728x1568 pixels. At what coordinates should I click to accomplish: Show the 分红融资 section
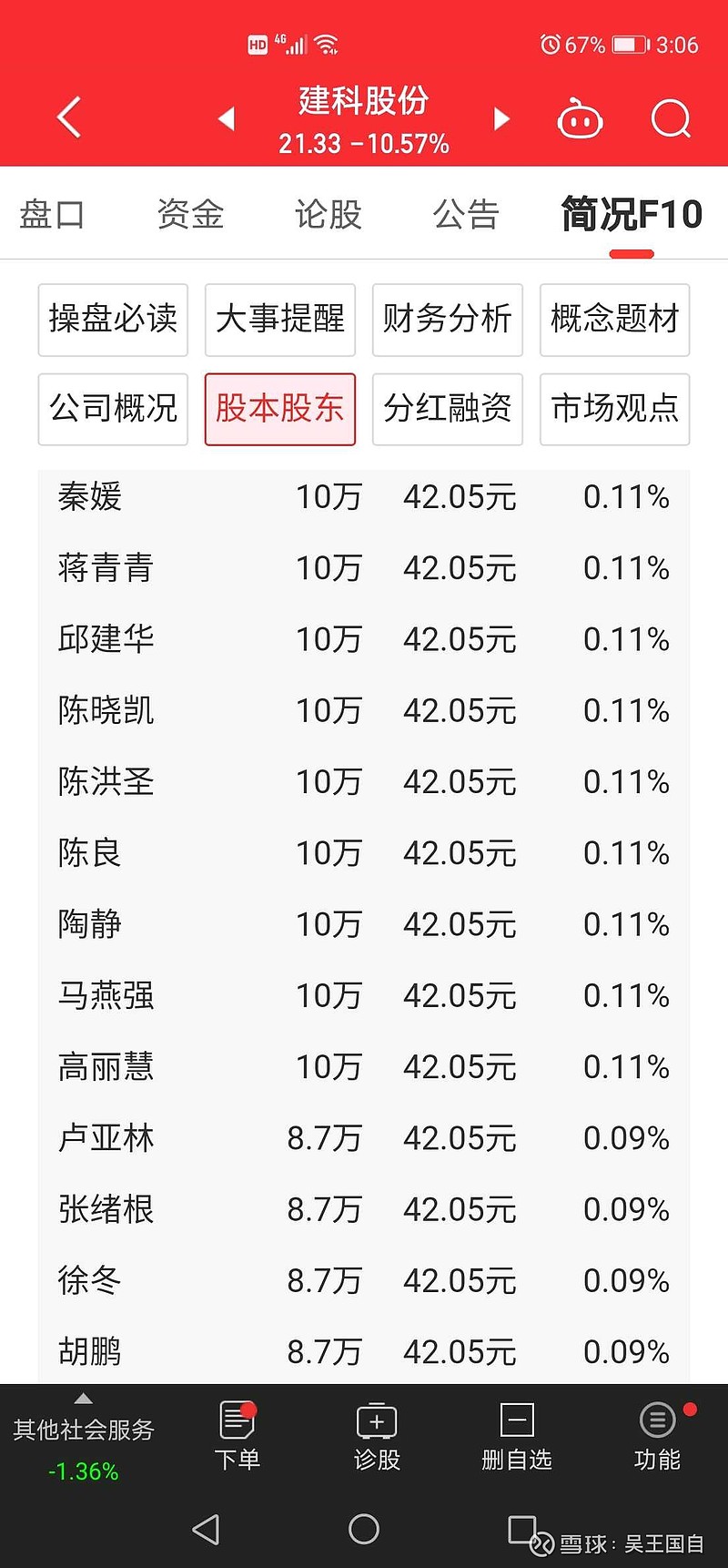[448, 409]
